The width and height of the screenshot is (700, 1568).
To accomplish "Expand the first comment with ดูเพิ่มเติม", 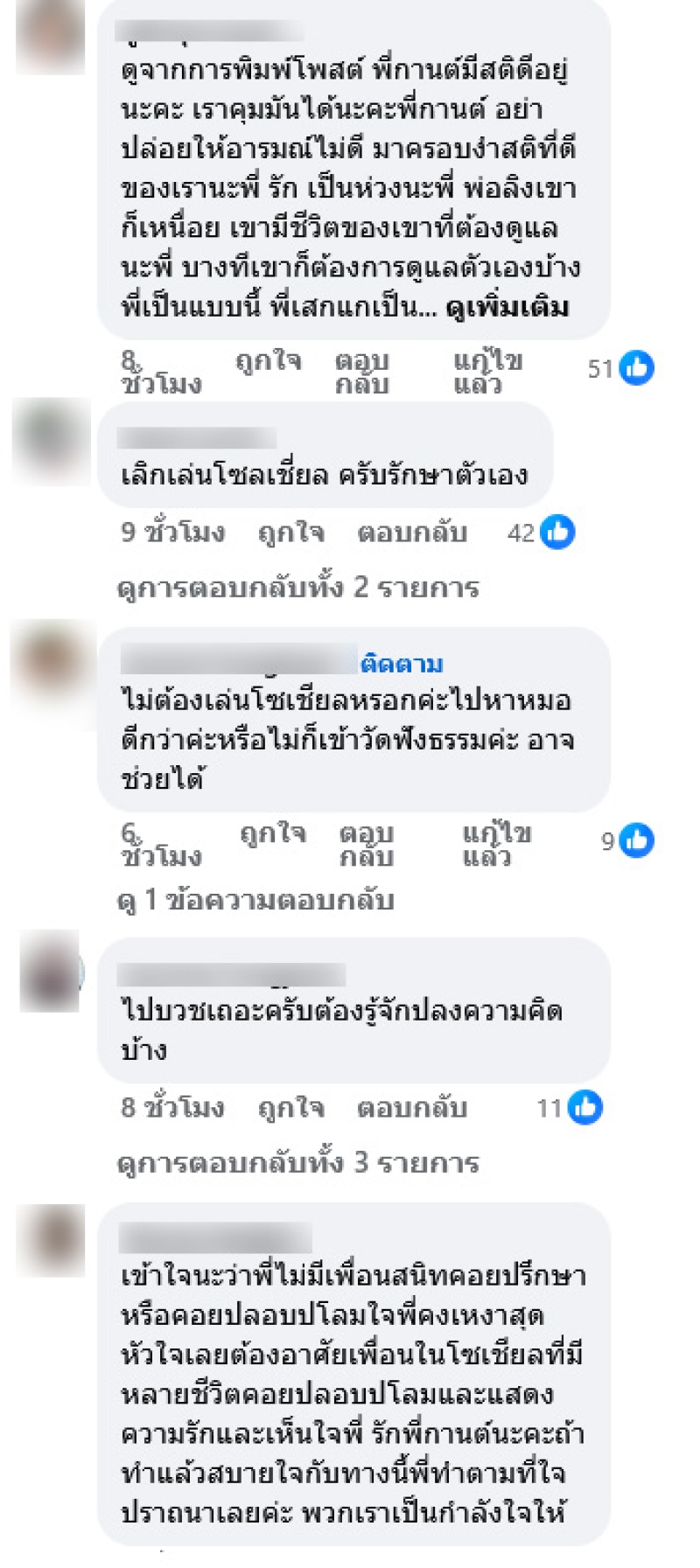I will 507,308.
